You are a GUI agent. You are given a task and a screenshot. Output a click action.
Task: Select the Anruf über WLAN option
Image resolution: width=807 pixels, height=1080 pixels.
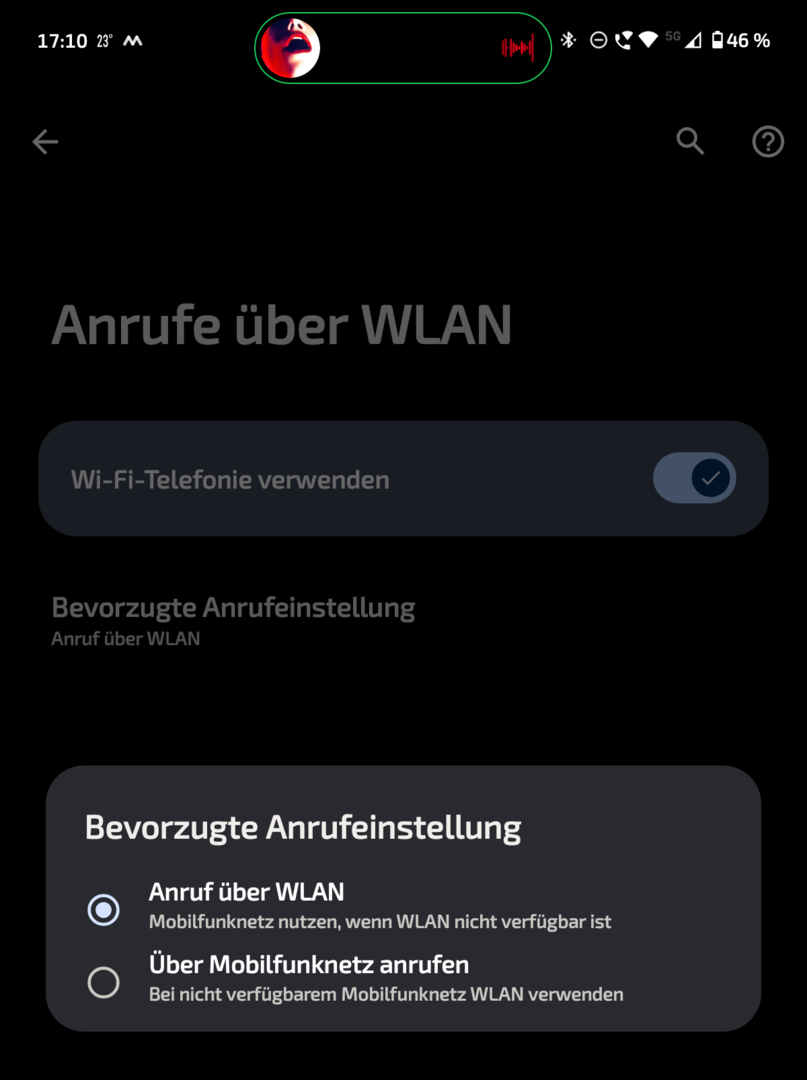tap(104, 909)
